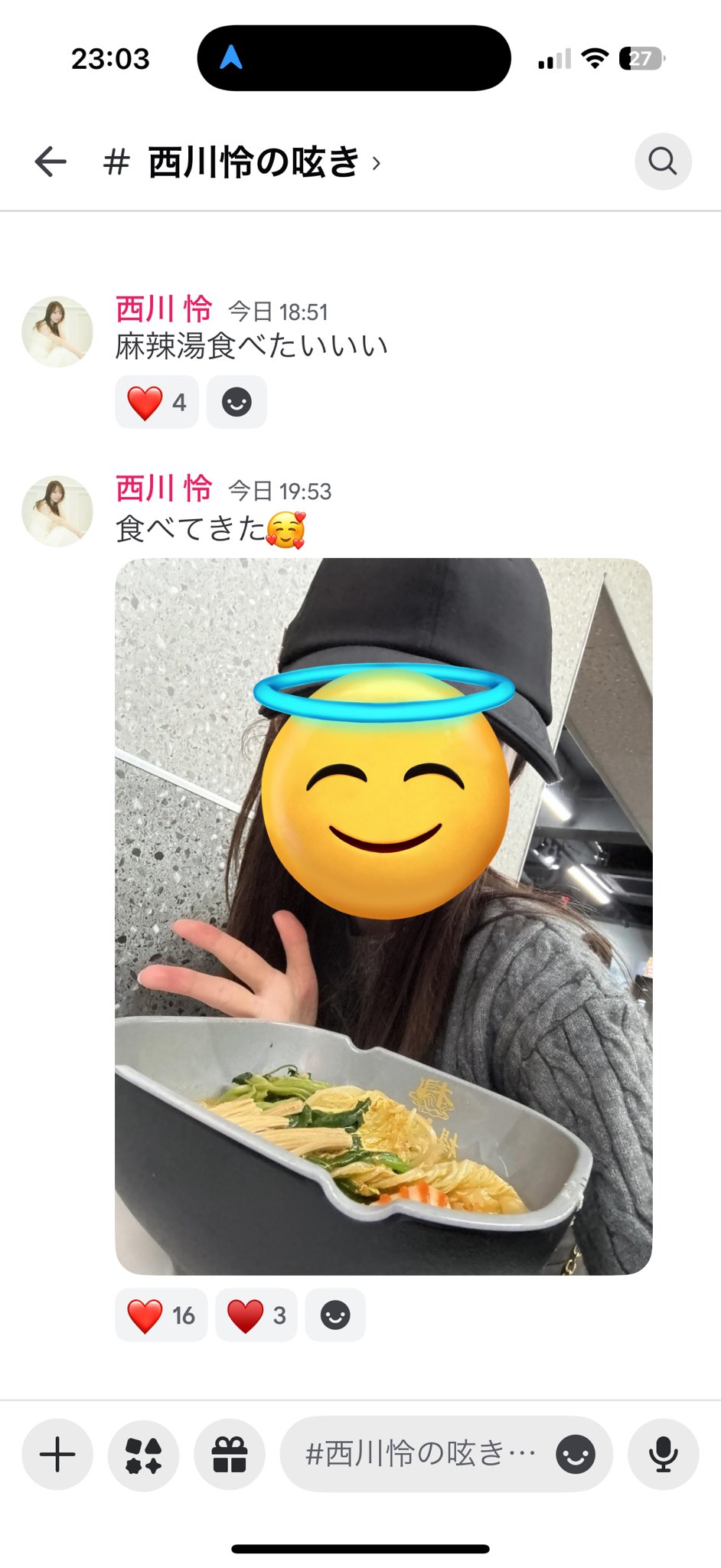Screen dimensions: 721x1568
Task: Open the apps and activities button
Action: [x=144, y=1454]
